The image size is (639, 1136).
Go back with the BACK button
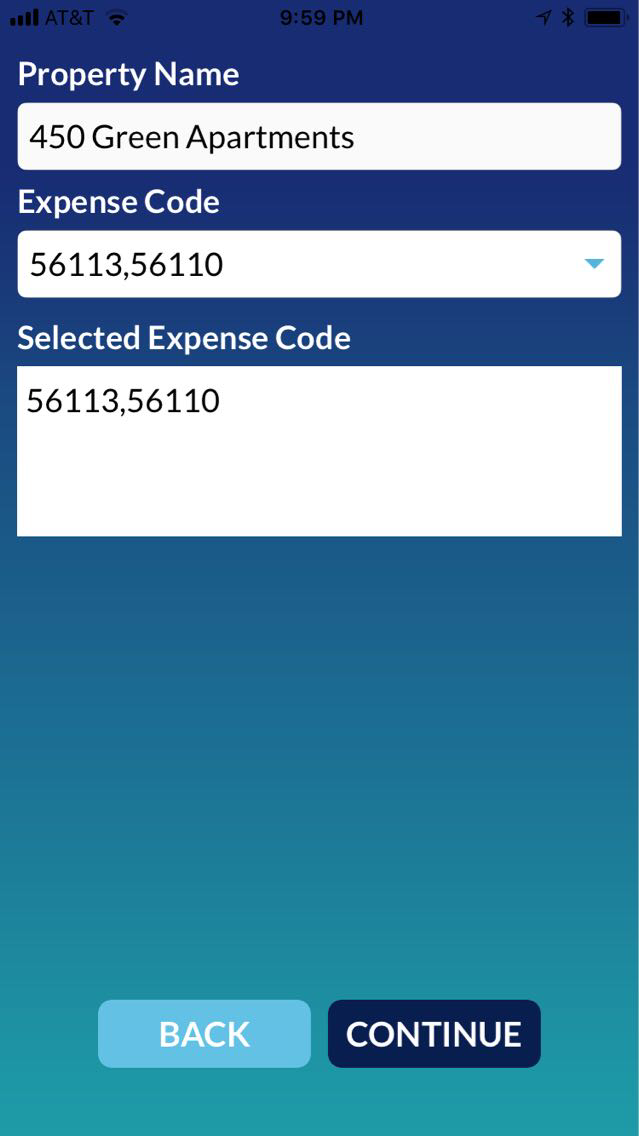[204, 1034]
